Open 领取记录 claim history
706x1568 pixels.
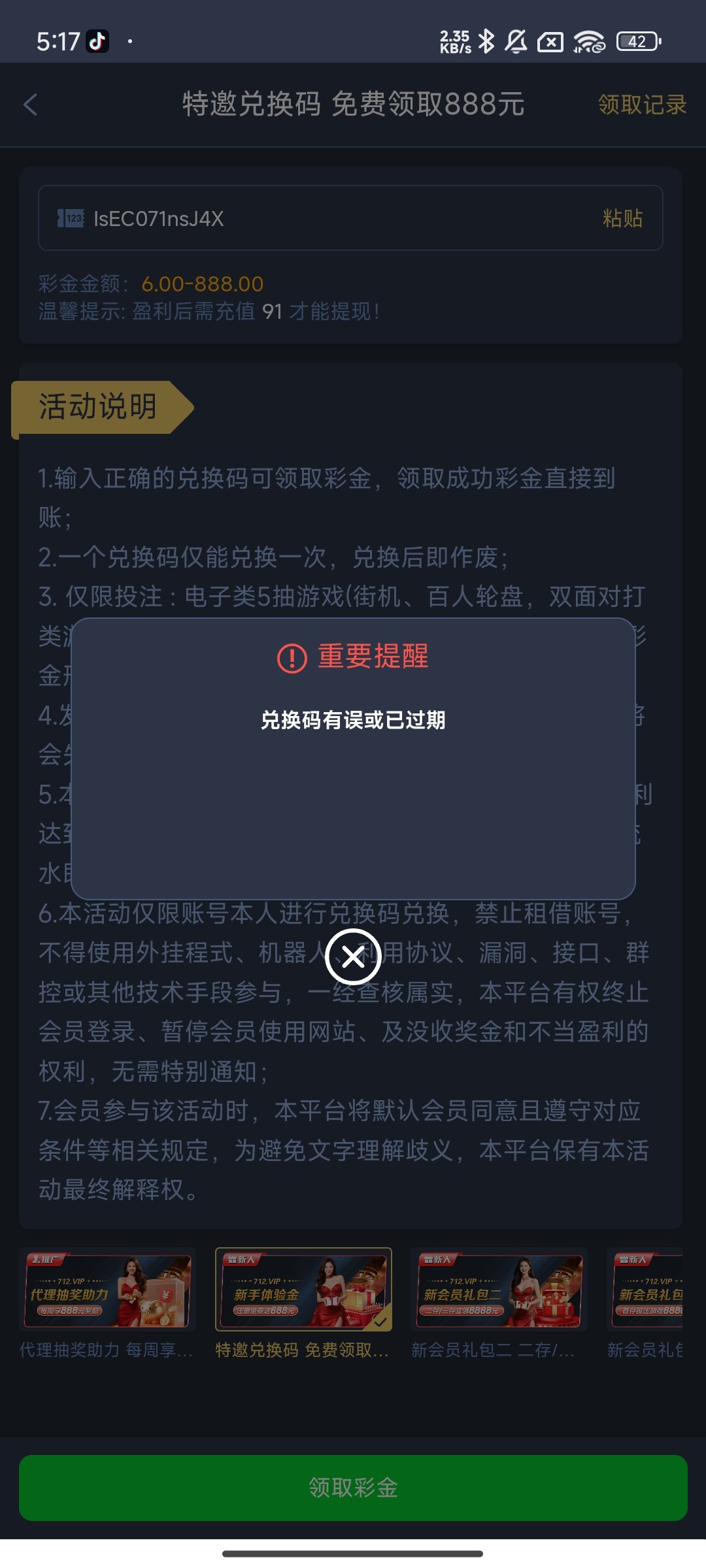642,105
